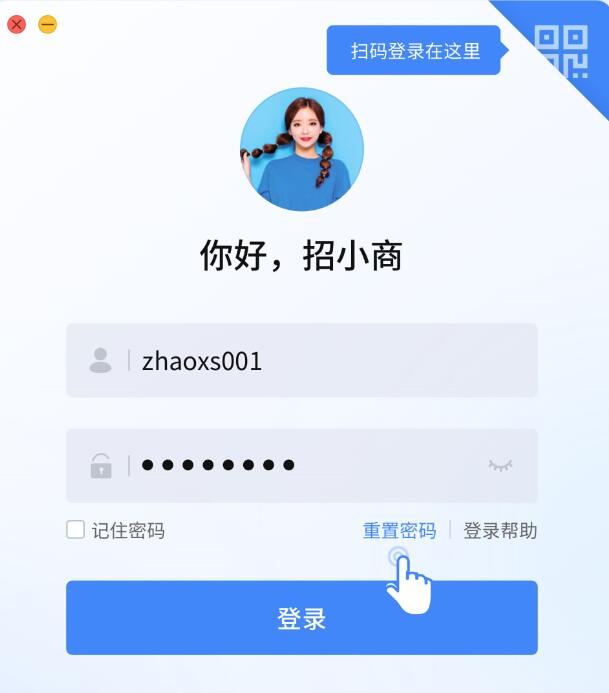This screenshot has height=693, width=609.
Task: Minimize the login window
Action: (47, 25)
